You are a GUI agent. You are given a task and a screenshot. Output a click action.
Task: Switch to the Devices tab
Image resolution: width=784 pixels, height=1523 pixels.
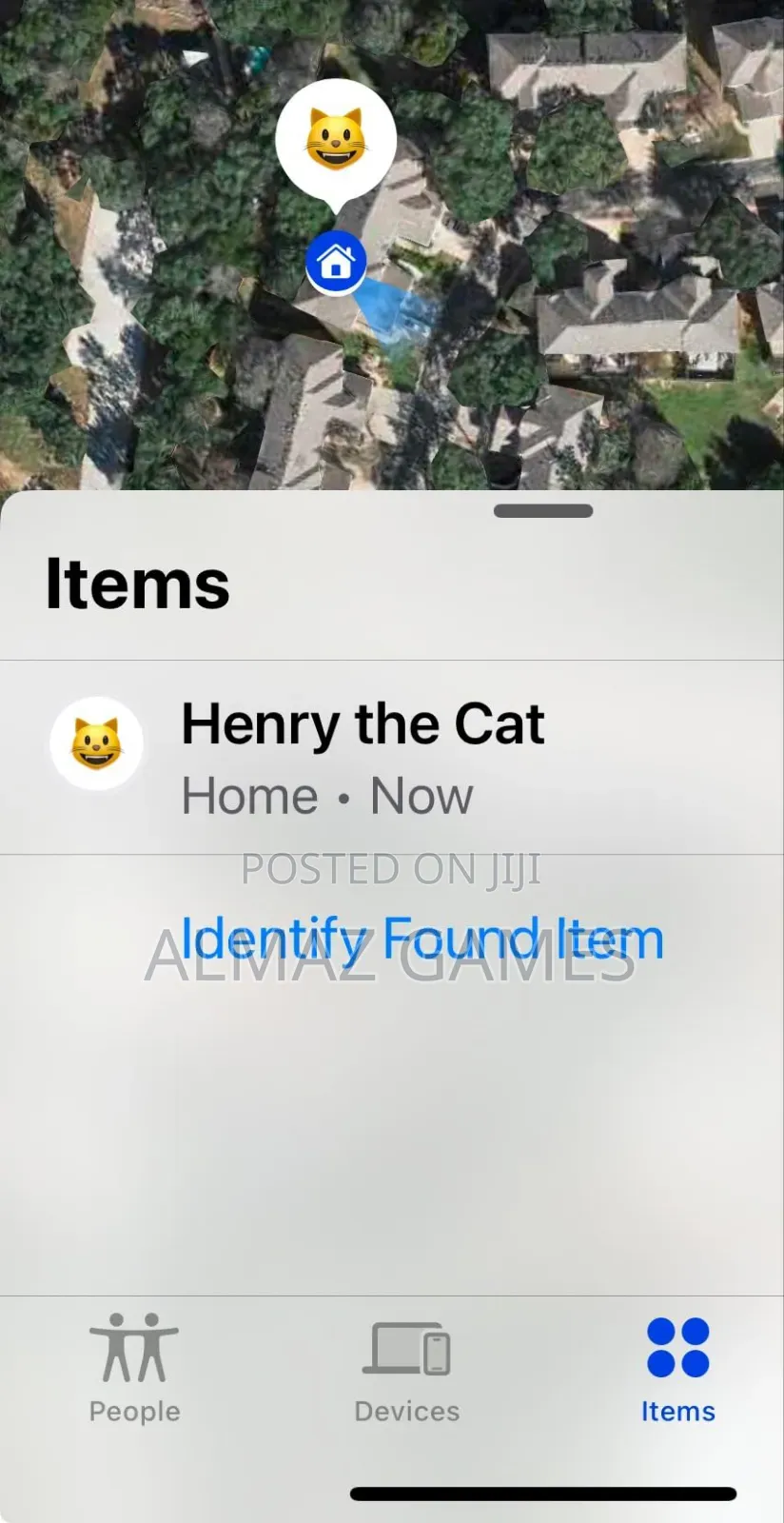406,1368
